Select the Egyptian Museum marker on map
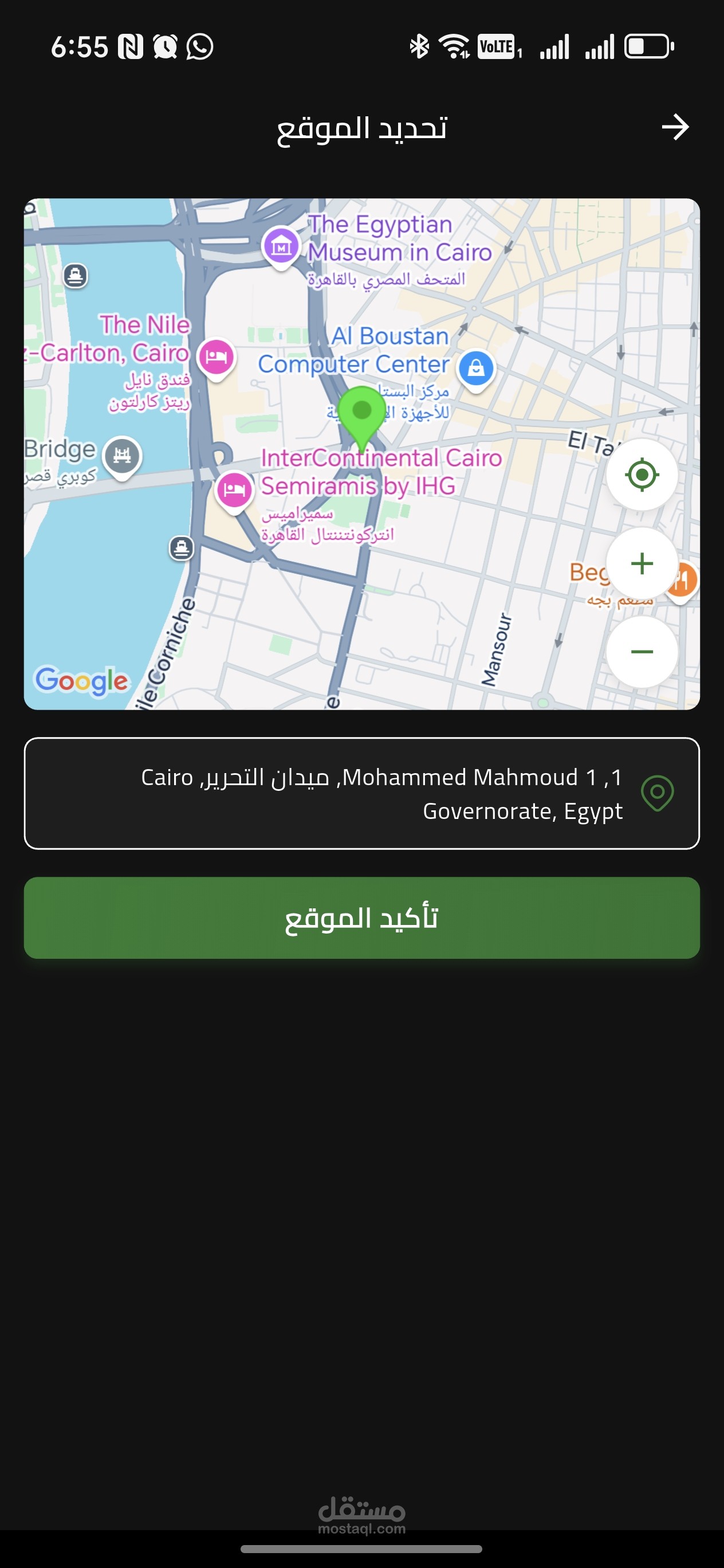 coord(281,246)
